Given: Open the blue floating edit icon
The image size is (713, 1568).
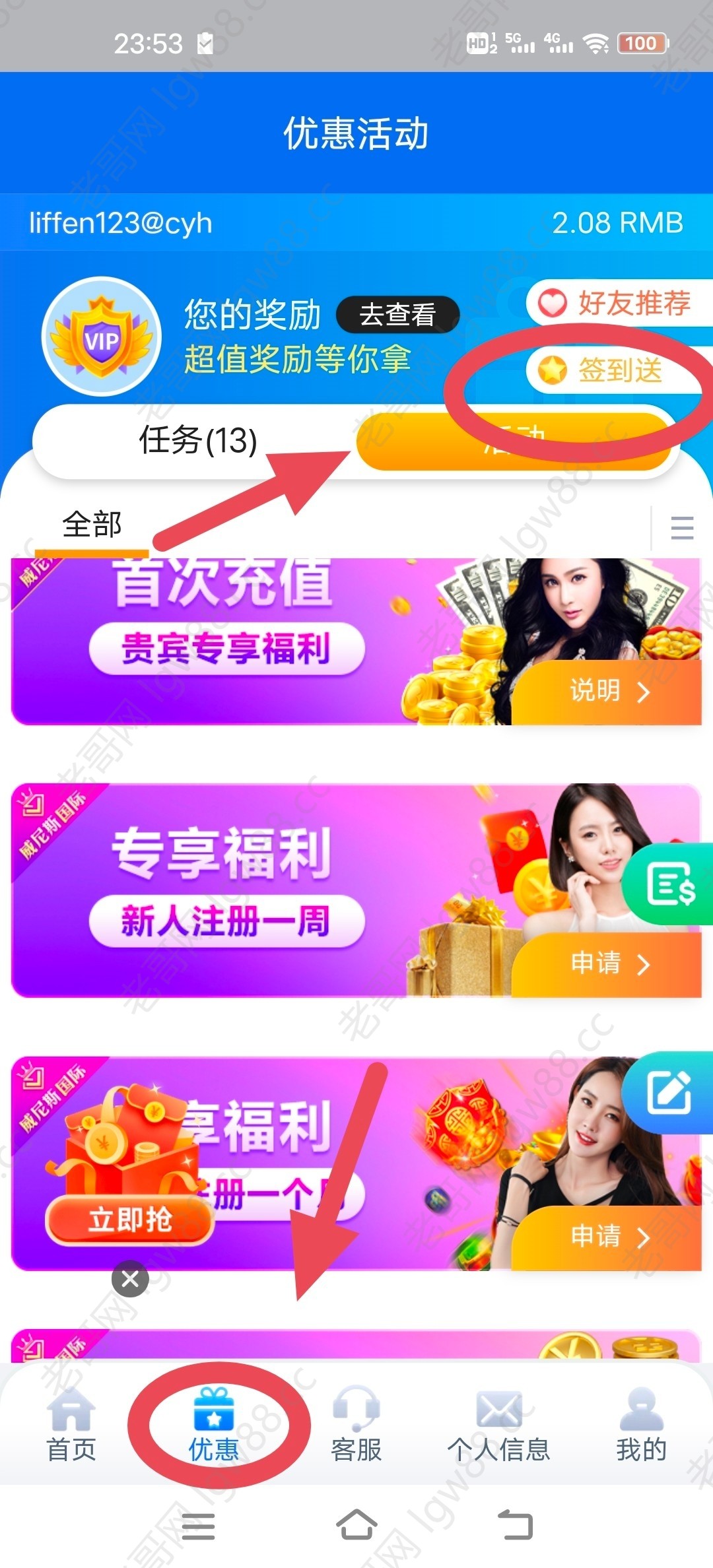Looking at the screenshot, I should tap(669, 1093).
